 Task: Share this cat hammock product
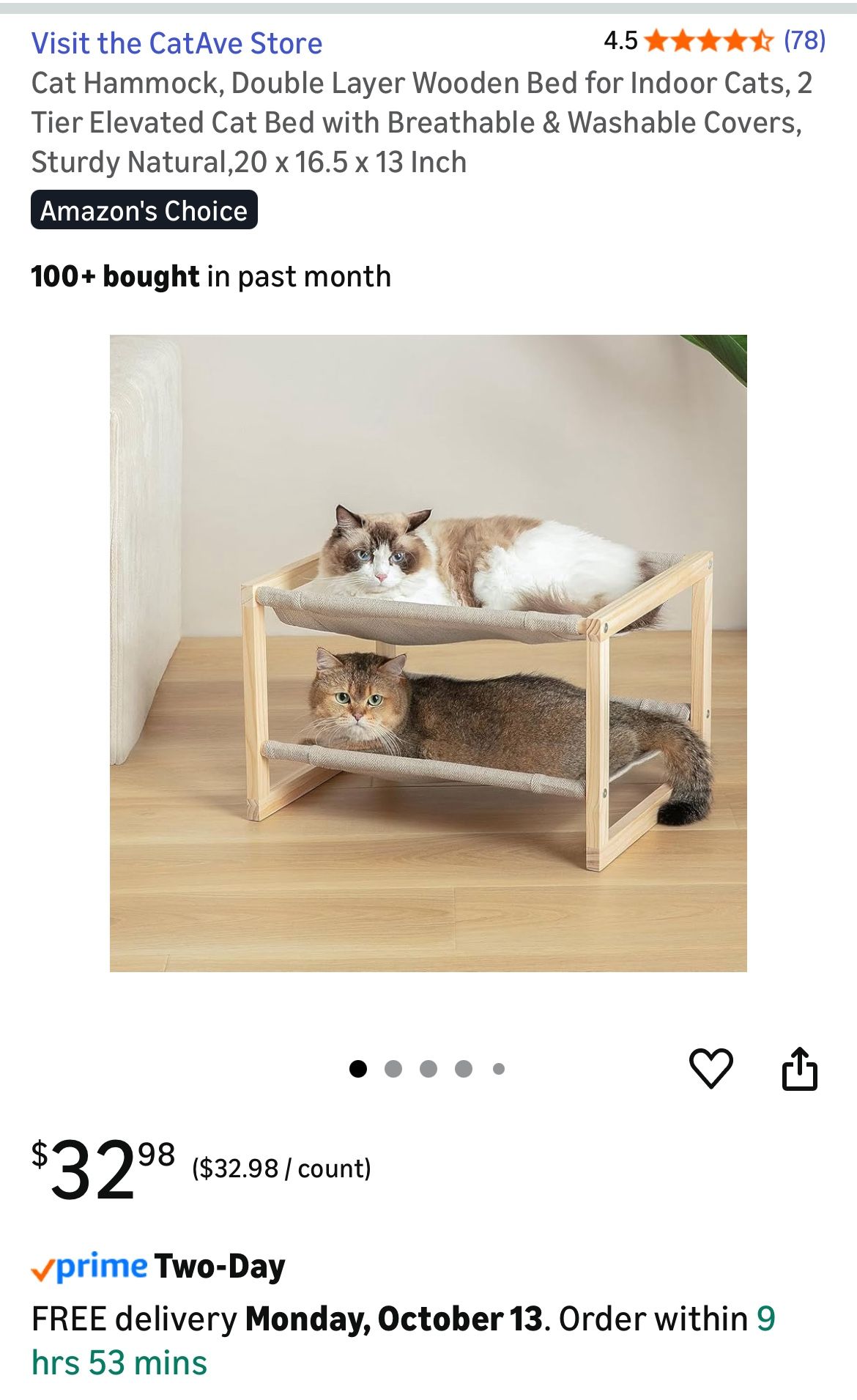click(x=799, y=1069)
